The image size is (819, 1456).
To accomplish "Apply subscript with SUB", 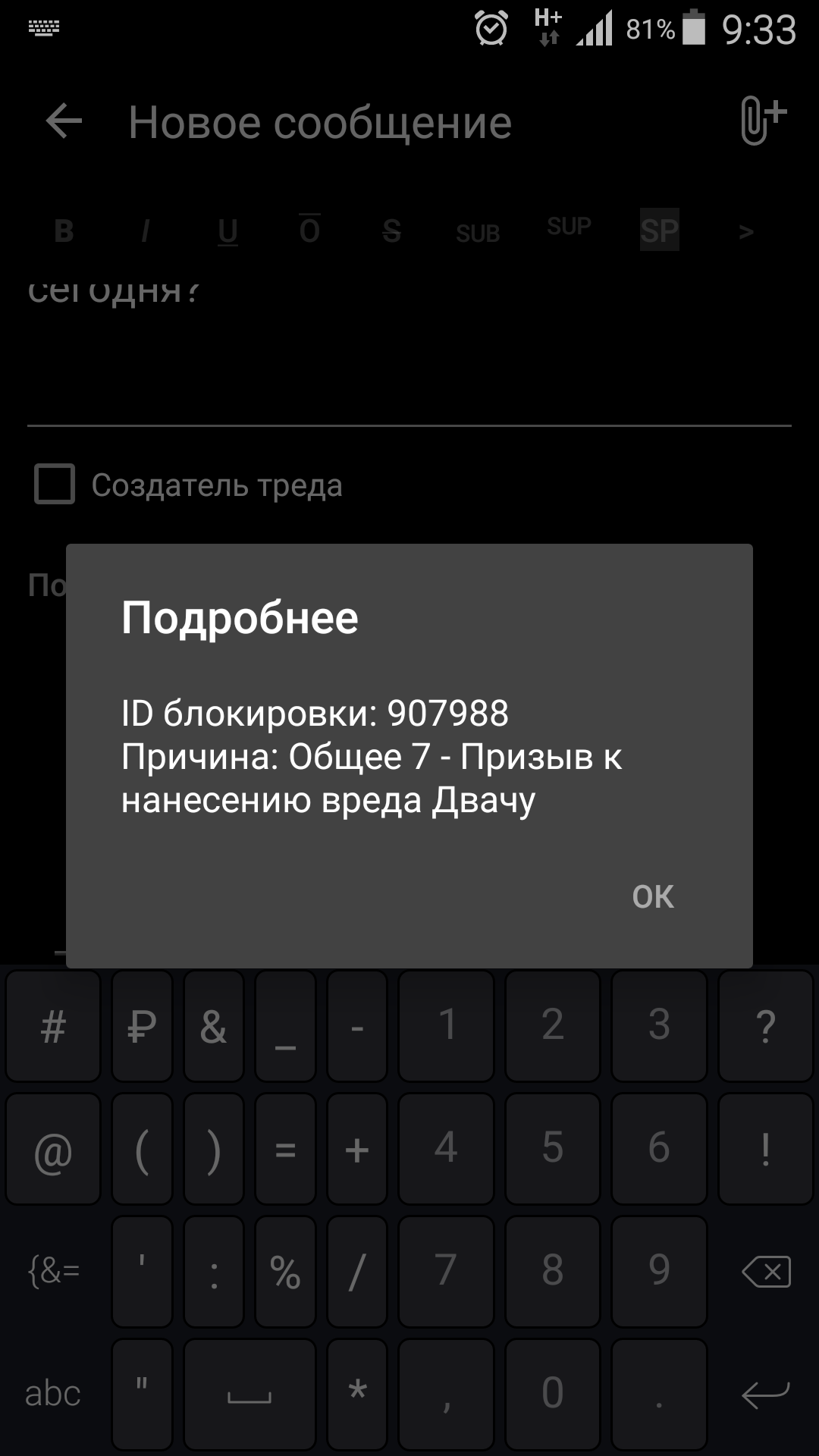I will click(478, 232).
